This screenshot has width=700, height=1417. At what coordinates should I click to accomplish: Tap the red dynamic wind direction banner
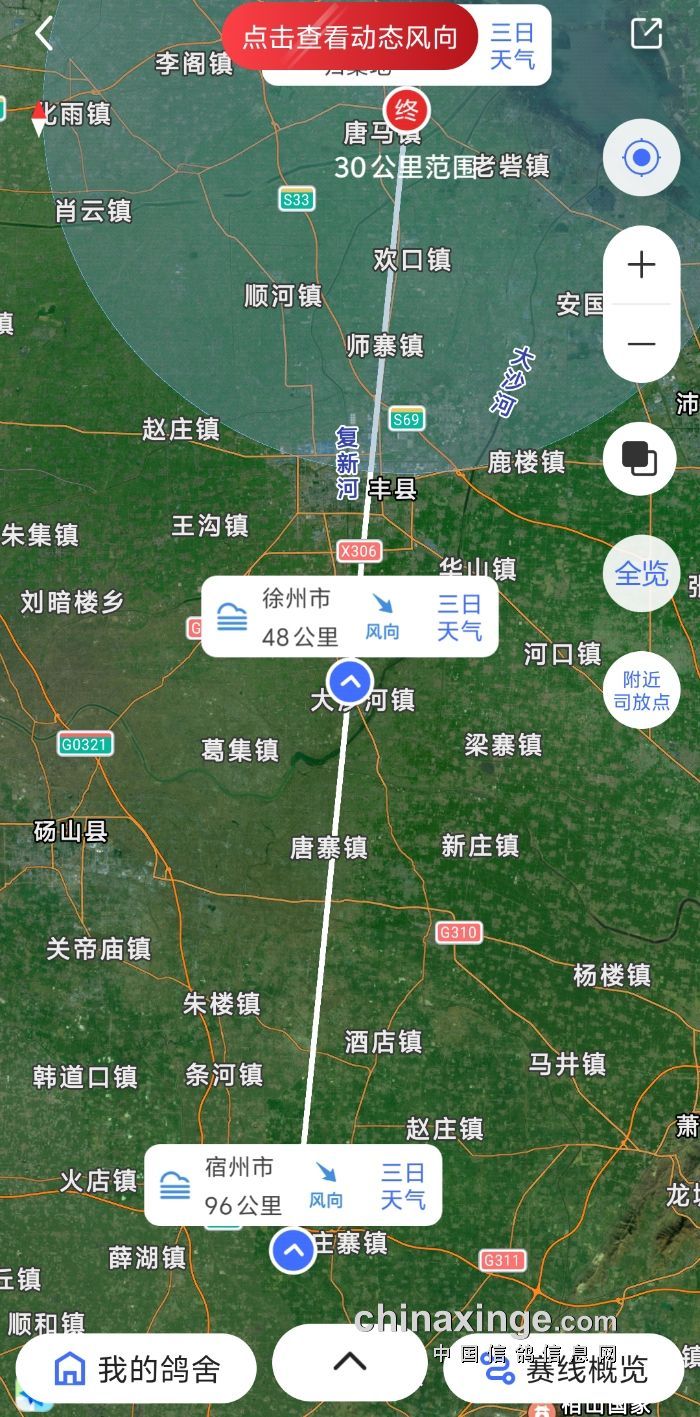coord(349,37)
